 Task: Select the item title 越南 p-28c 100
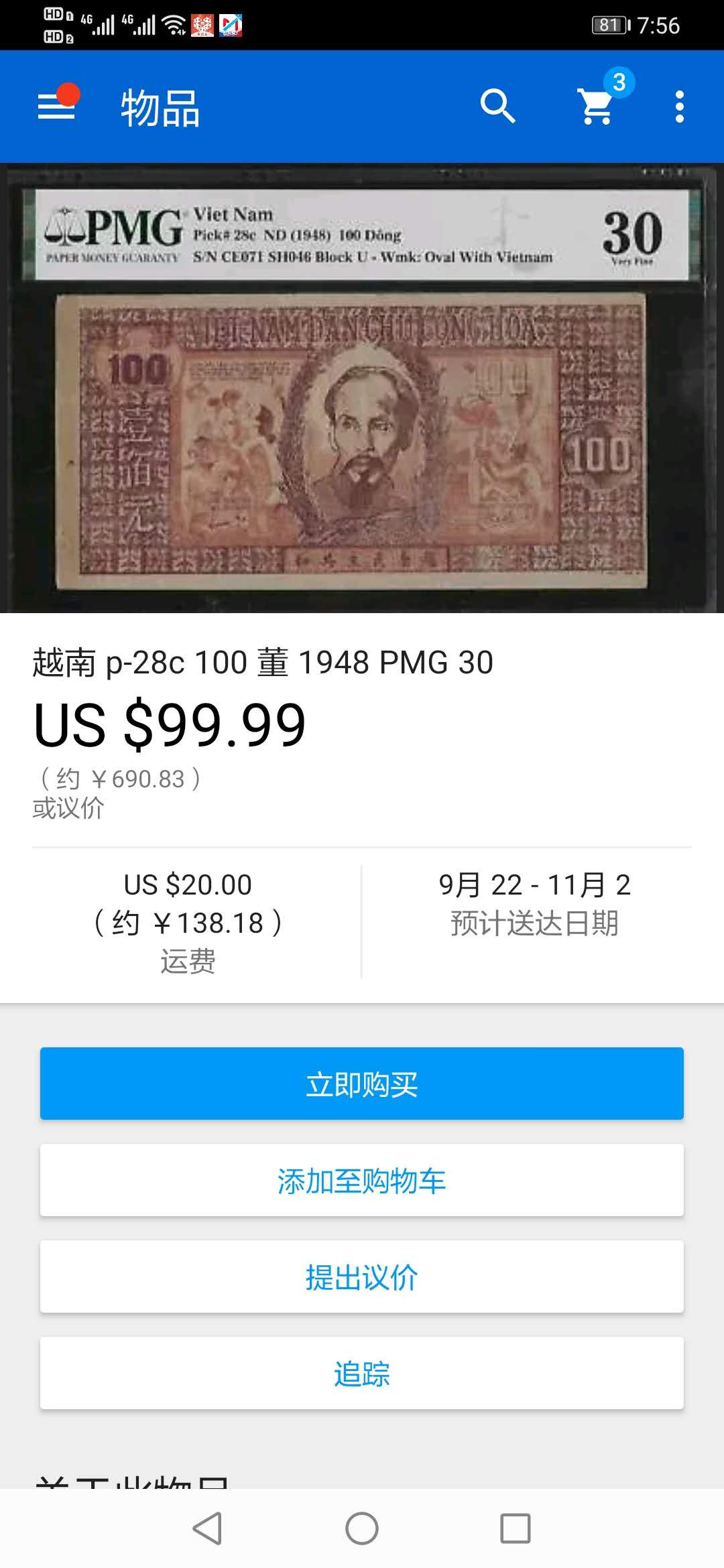[261, 662]
